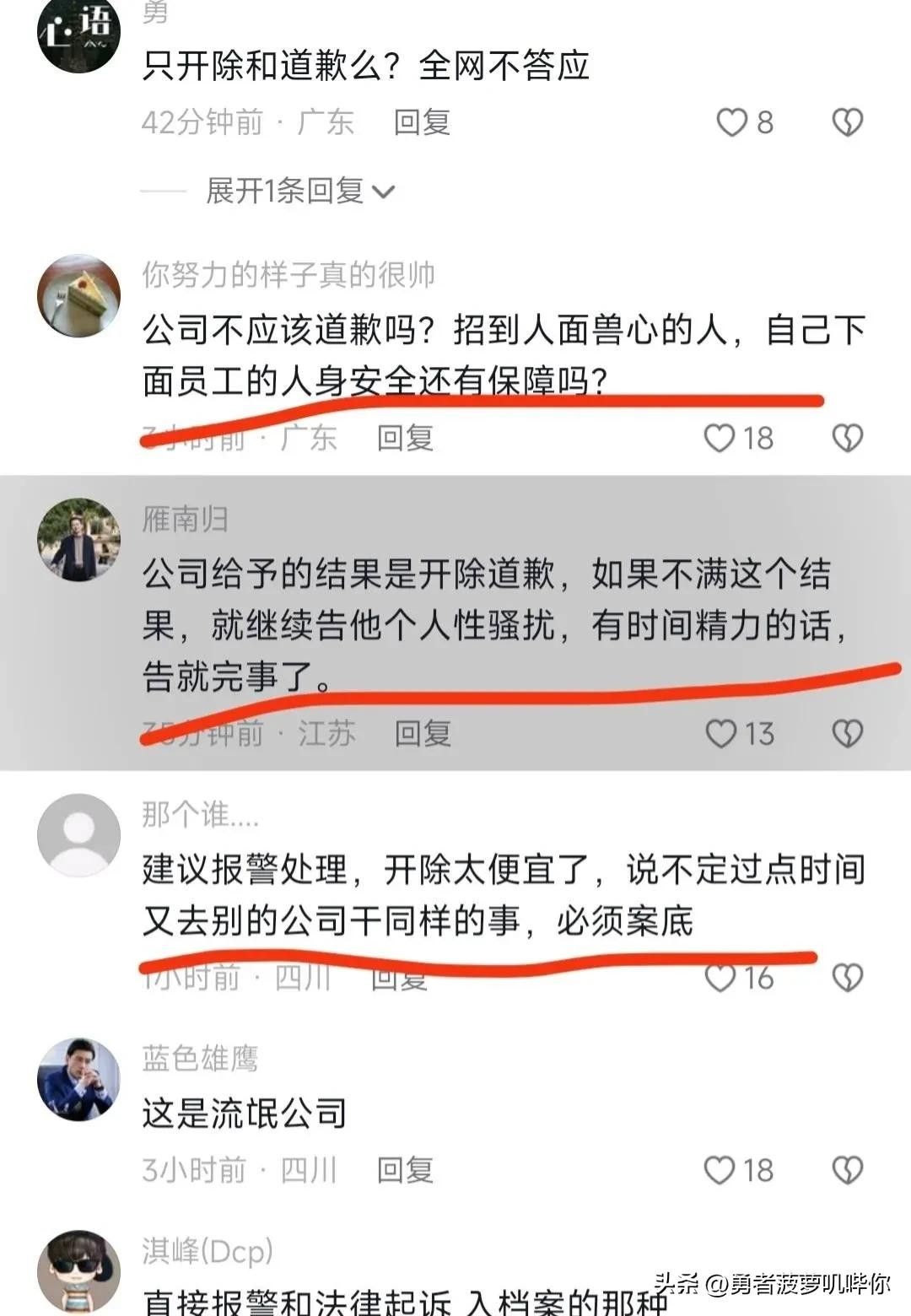Dislike the comment starting "建议报警处理"
The width and height of the screenshot is (911, 1316).
coord(847,979)
